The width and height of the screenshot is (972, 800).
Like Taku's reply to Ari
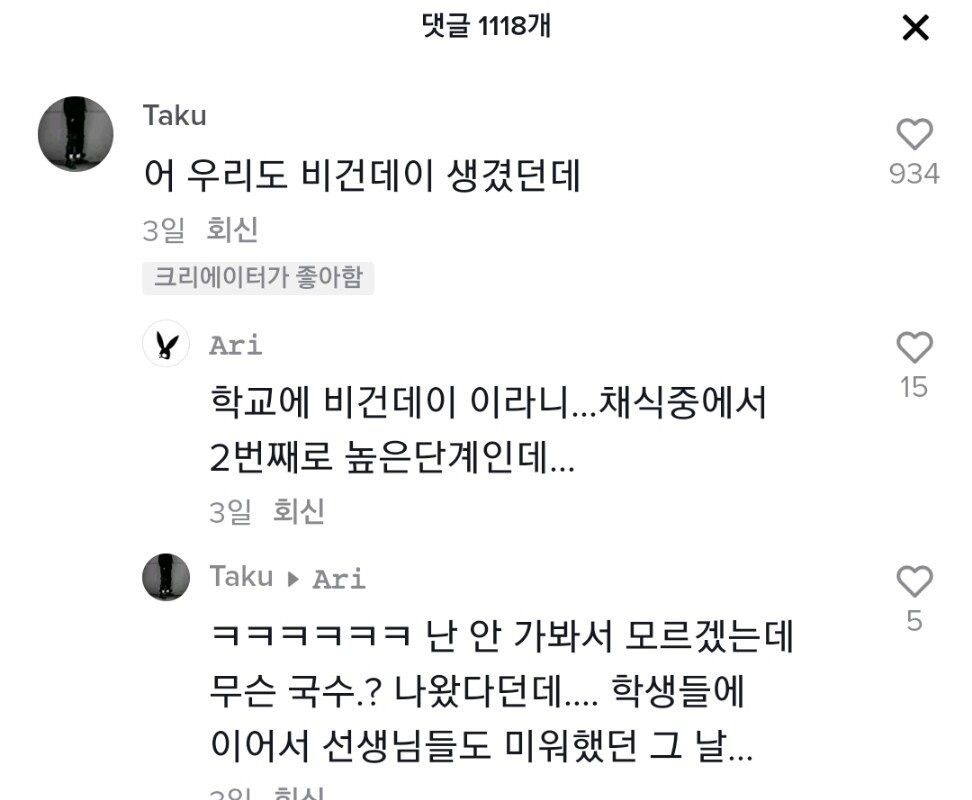(914, 582)
